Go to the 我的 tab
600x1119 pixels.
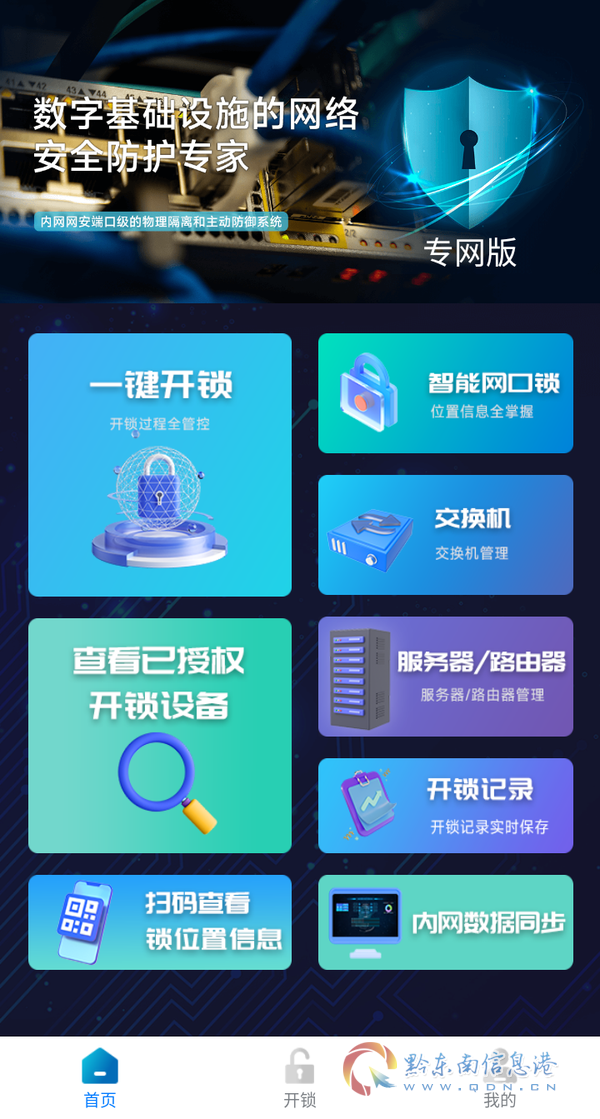pyautogui.click(x=499, y=1078)
